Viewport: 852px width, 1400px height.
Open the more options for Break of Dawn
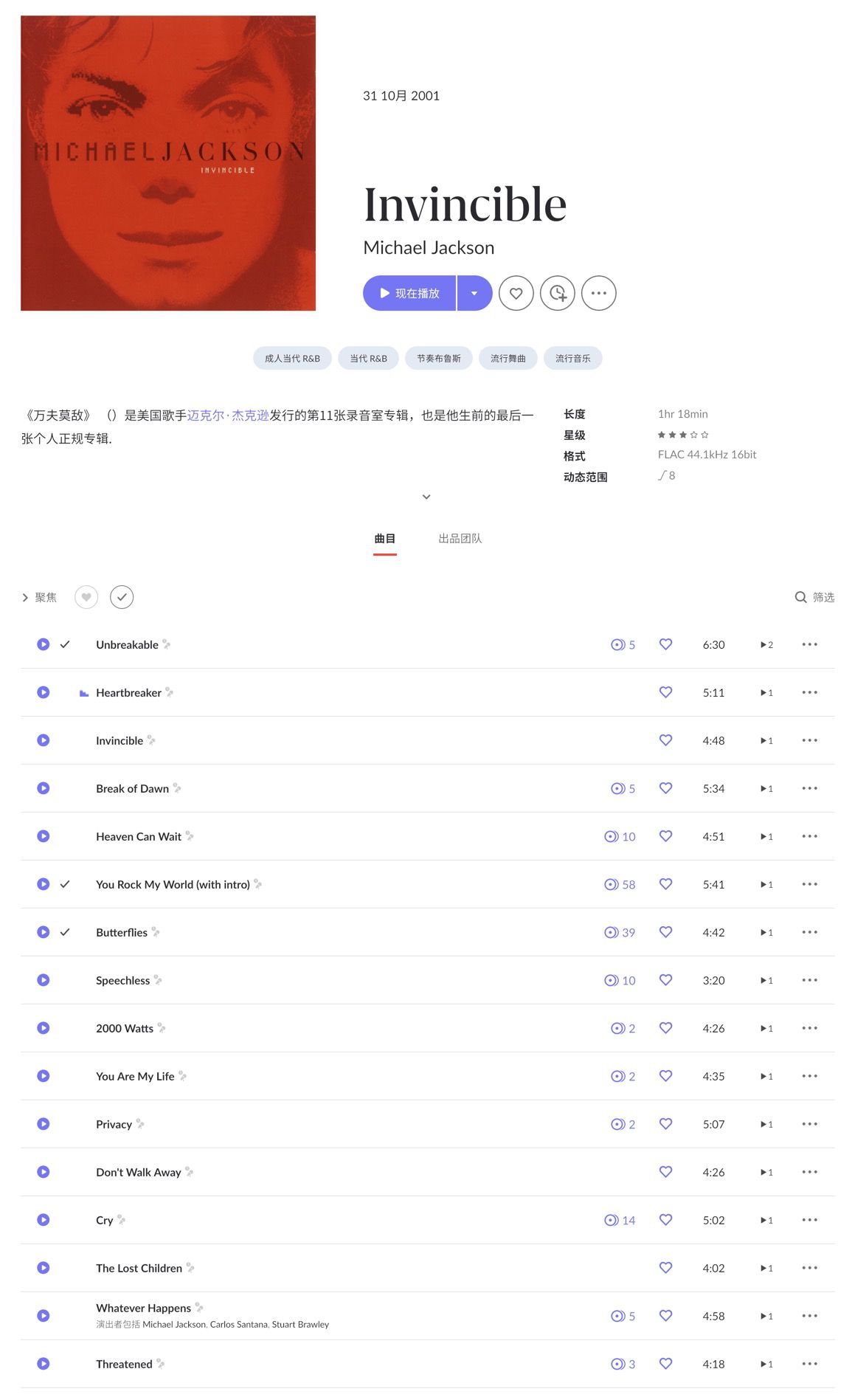click(x=809, y=788)
